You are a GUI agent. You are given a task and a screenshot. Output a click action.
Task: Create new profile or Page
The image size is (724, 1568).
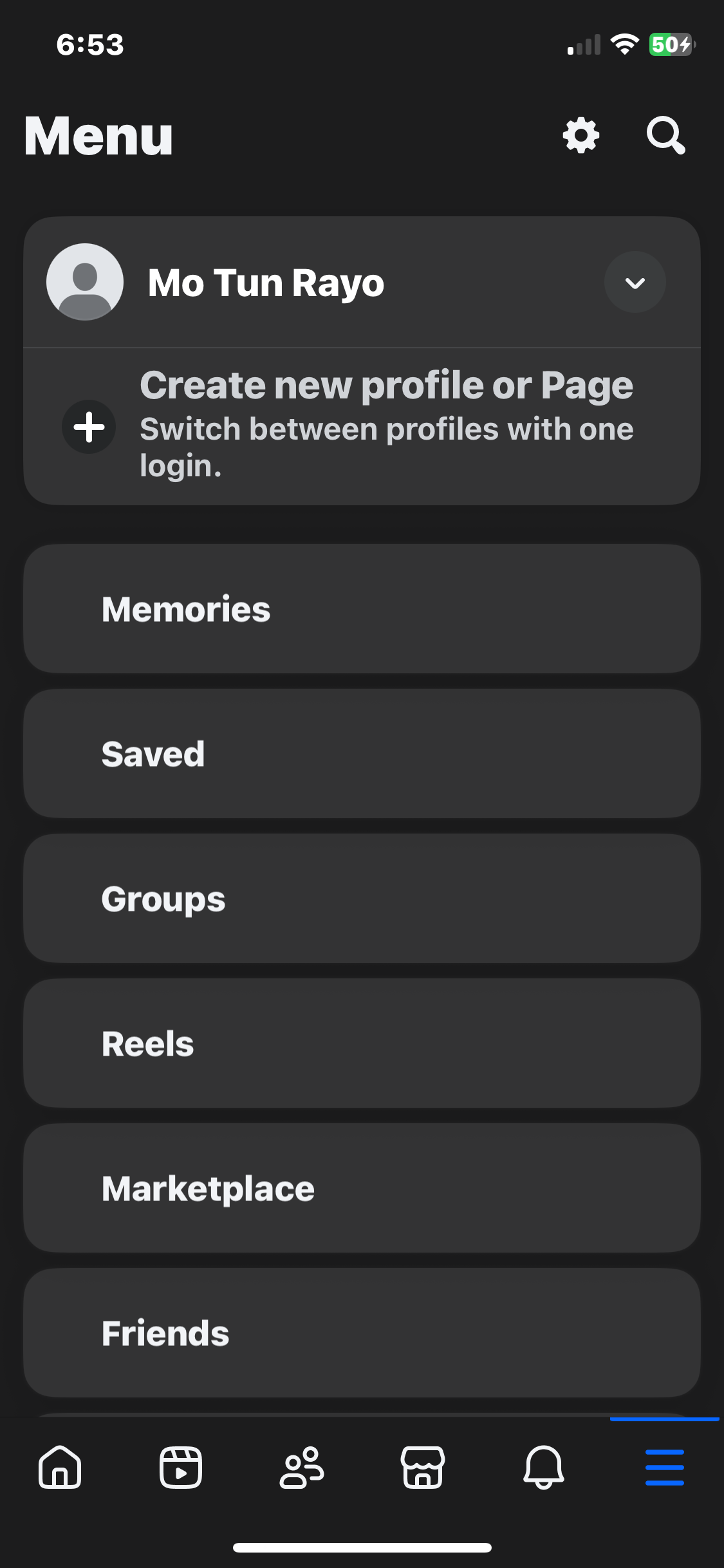[x=362, y=426]
